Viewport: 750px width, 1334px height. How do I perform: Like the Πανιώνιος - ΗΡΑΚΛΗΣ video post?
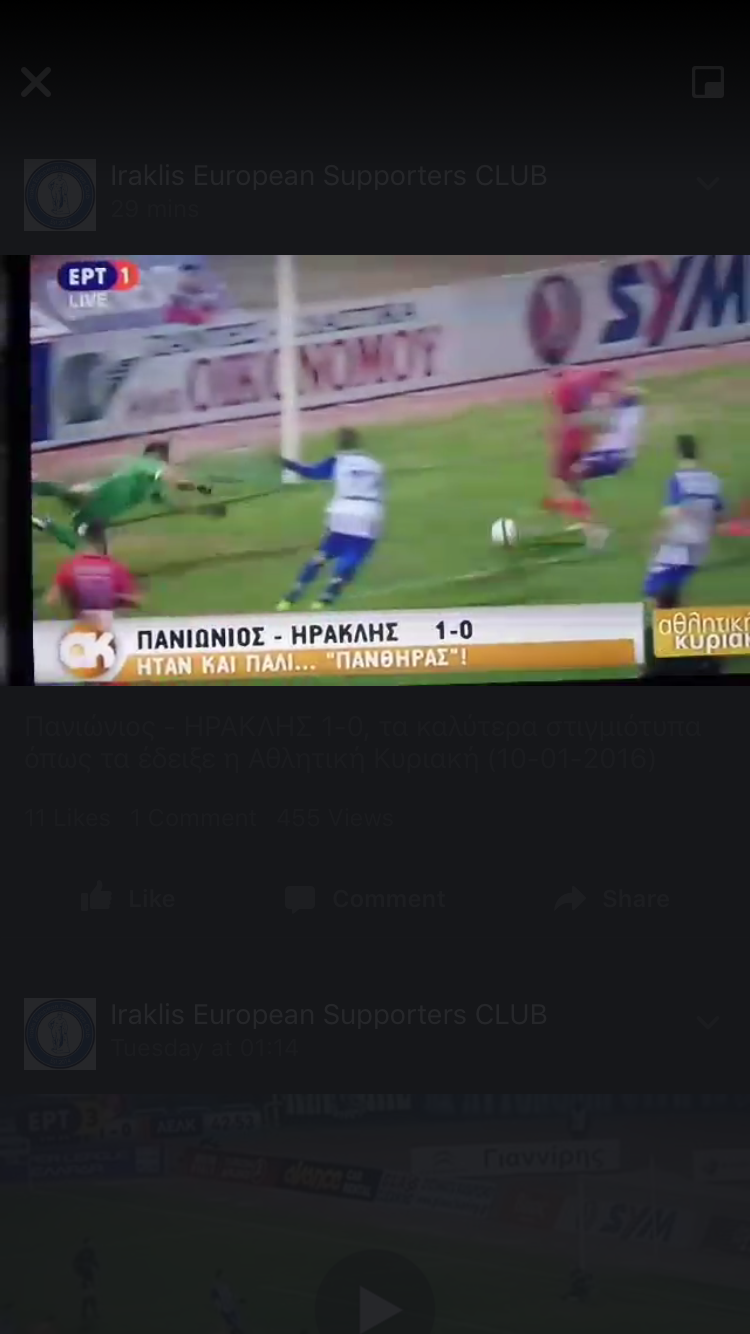click(128, 898)
